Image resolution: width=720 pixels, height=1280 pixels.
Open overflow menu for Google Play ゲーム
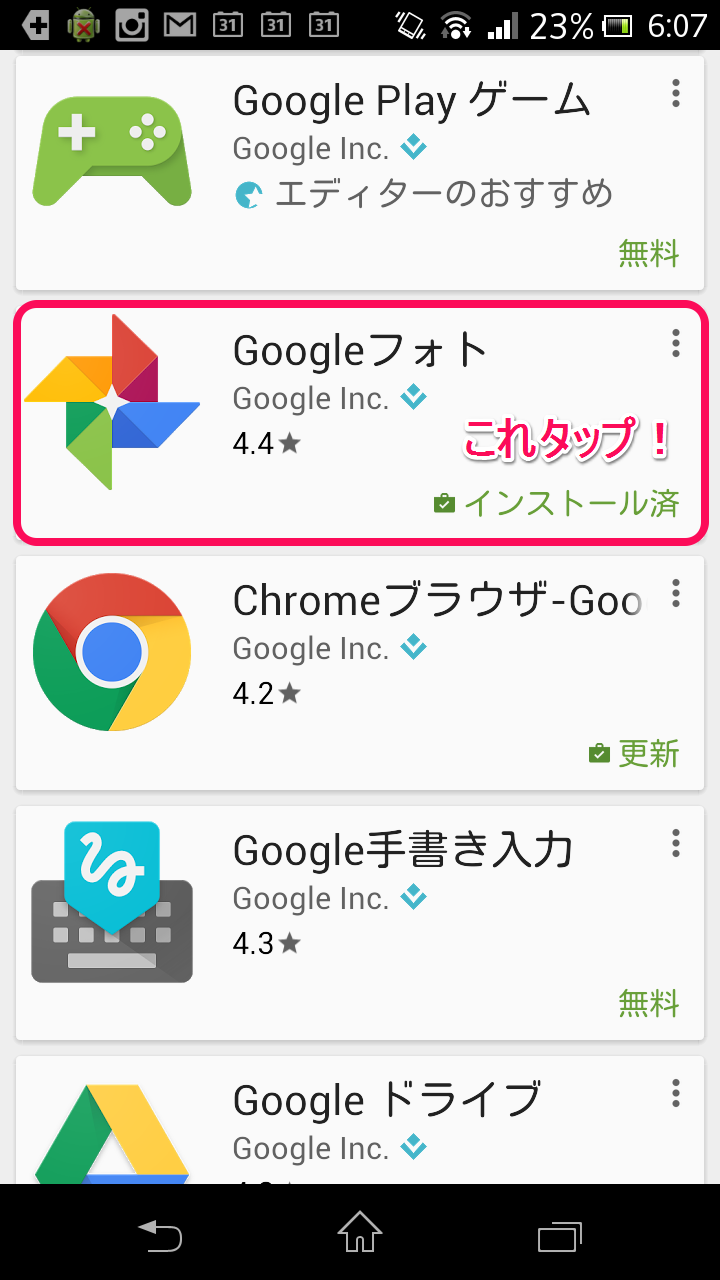(x=676, y=94)
